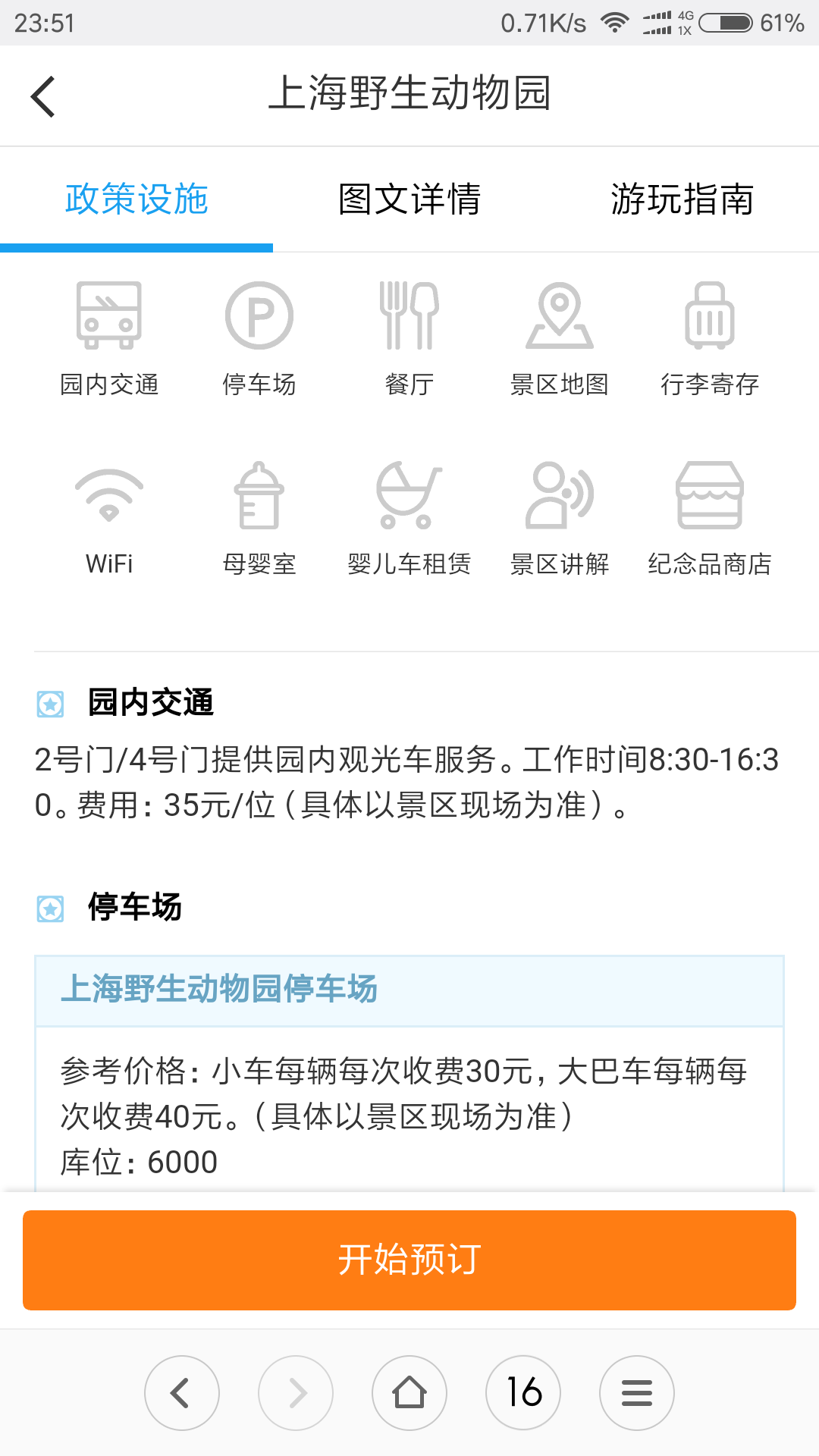Screen dimensions: 819x1456
Task: Go back from the 上海野生动物园 page
Action: [43, 96]
